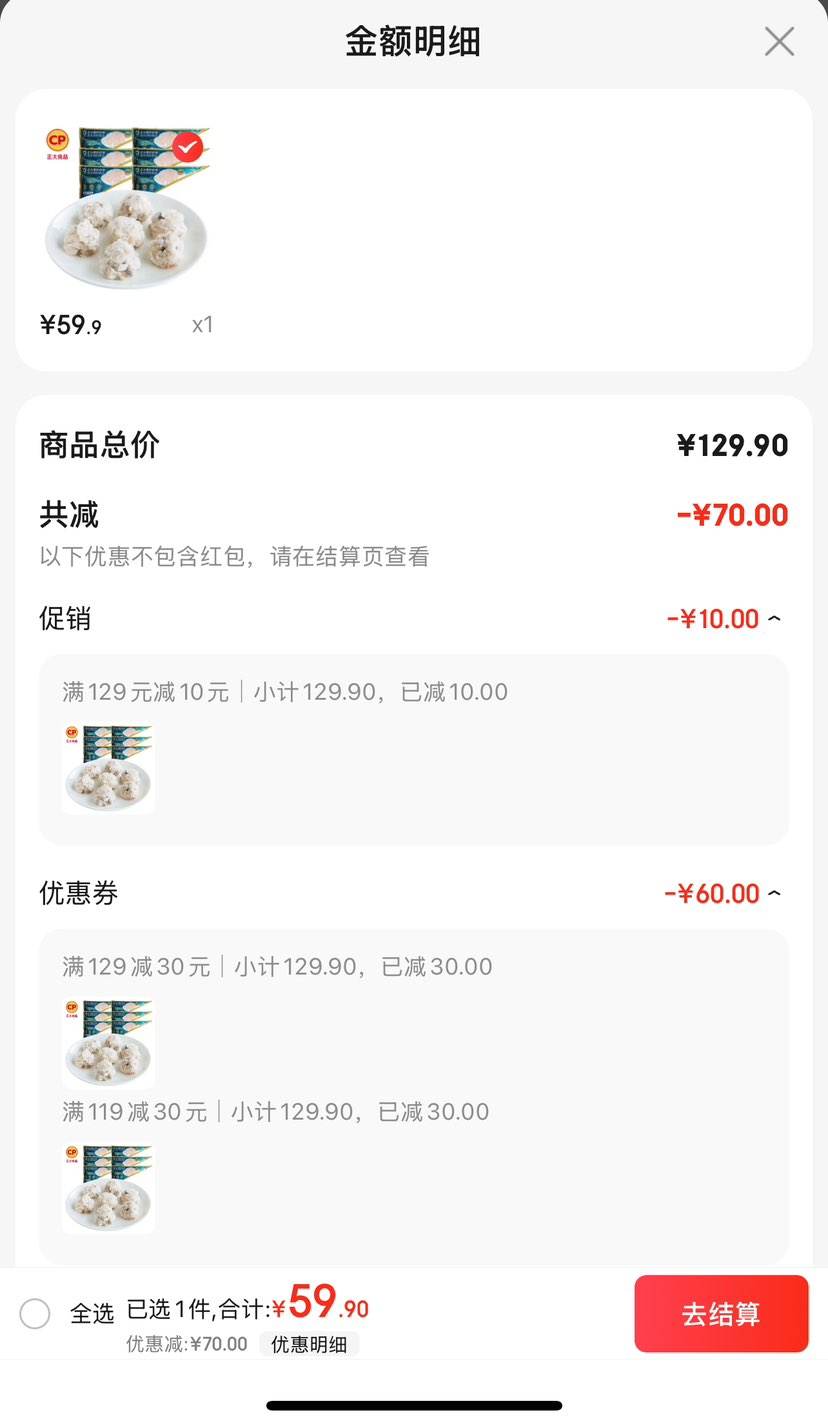Select the ¥59.9 price label

coord(70,324)
